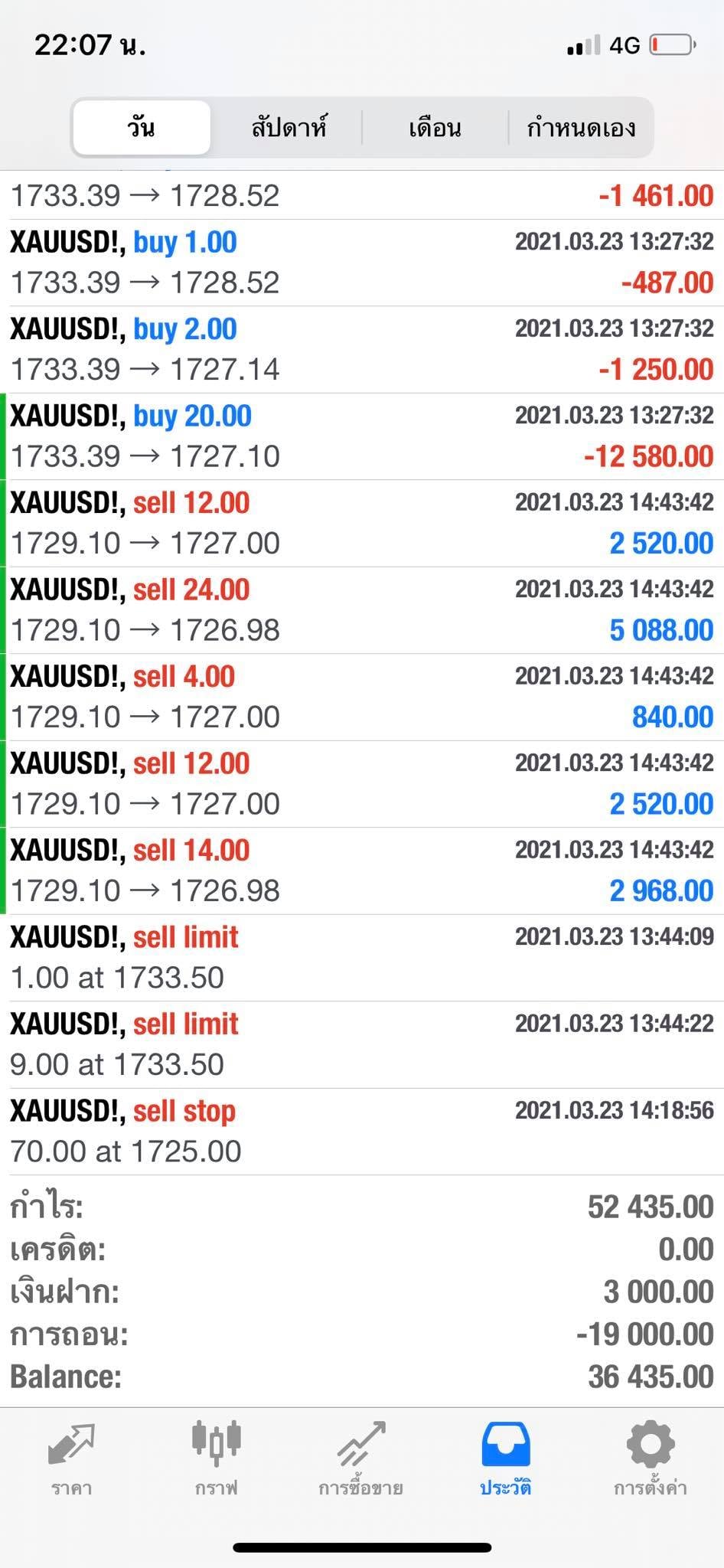Open the buy 20.00 XAUUSD trade row
This screenshot has height=1568, width=724.
coord(362,436)
